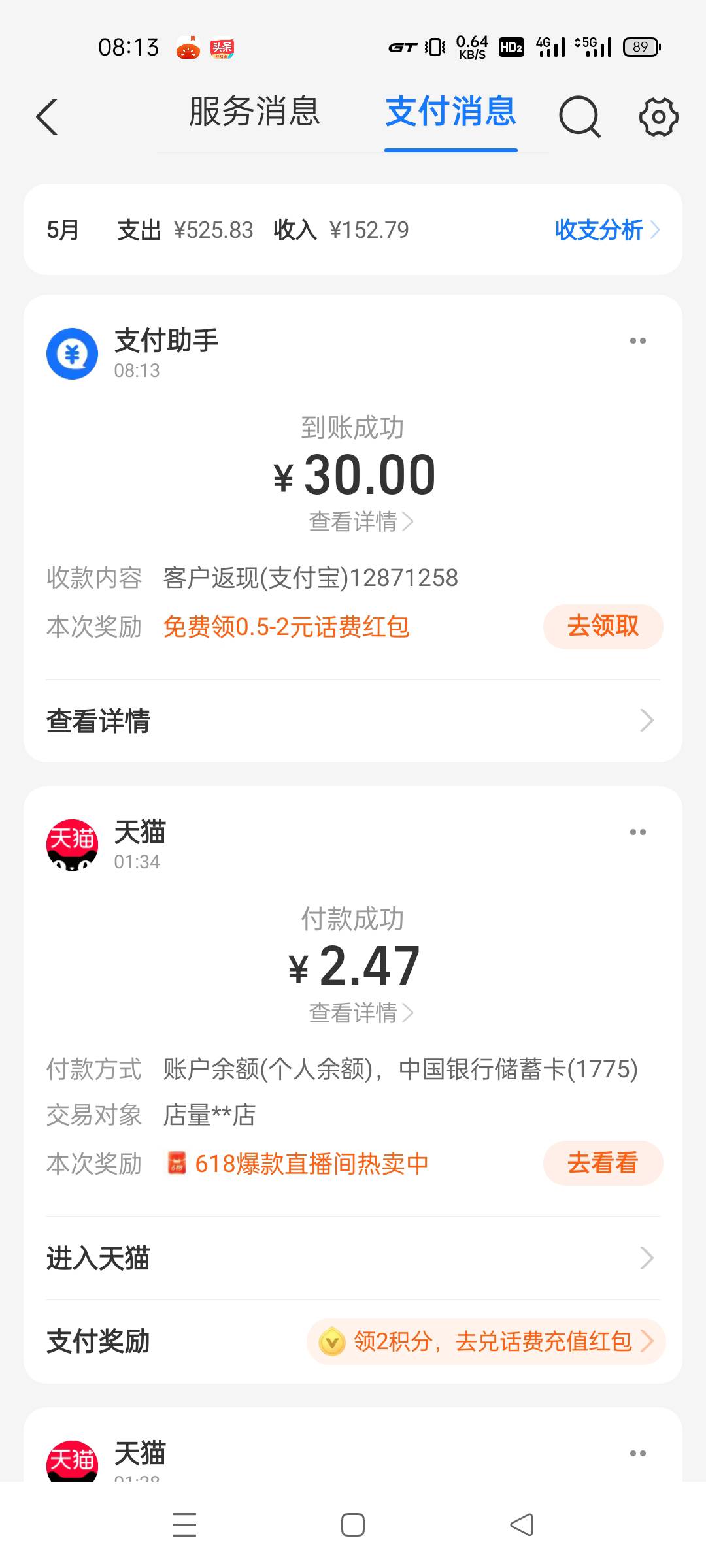Tap 去领取 for the 话费红包 reward
The width and height of the screenshot is (706, 1568).
(603, 627)
